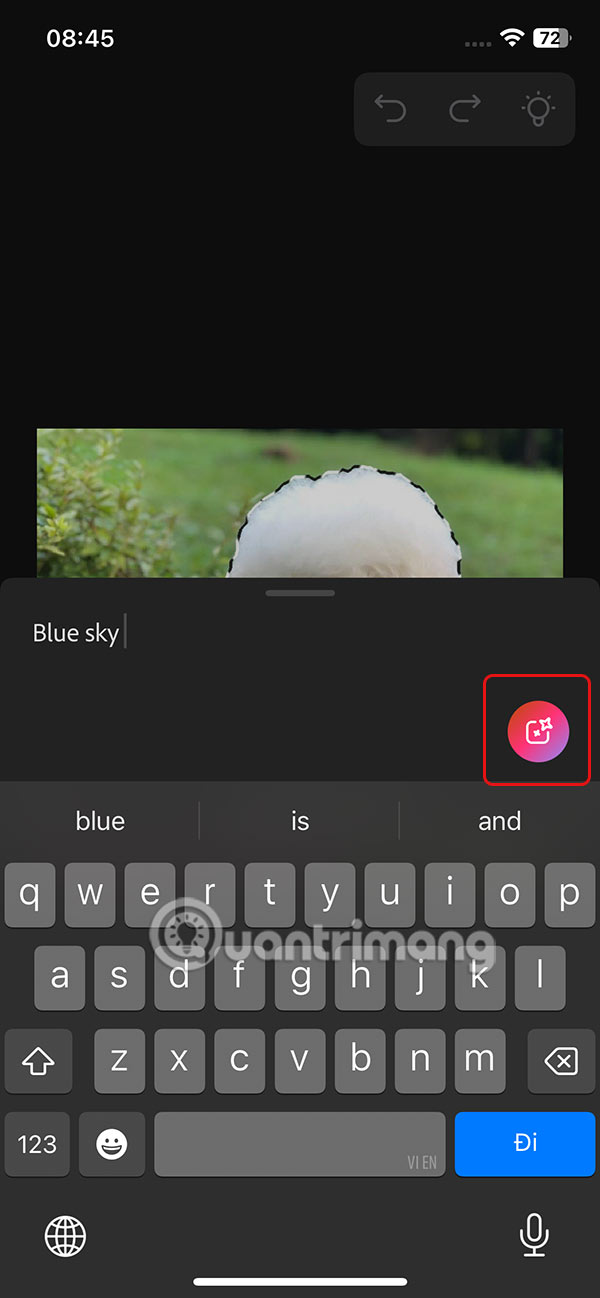Switch to the 123 numeric keyboard
This screenshot has width=600, height=1298.
click(x=38, y=1144)
